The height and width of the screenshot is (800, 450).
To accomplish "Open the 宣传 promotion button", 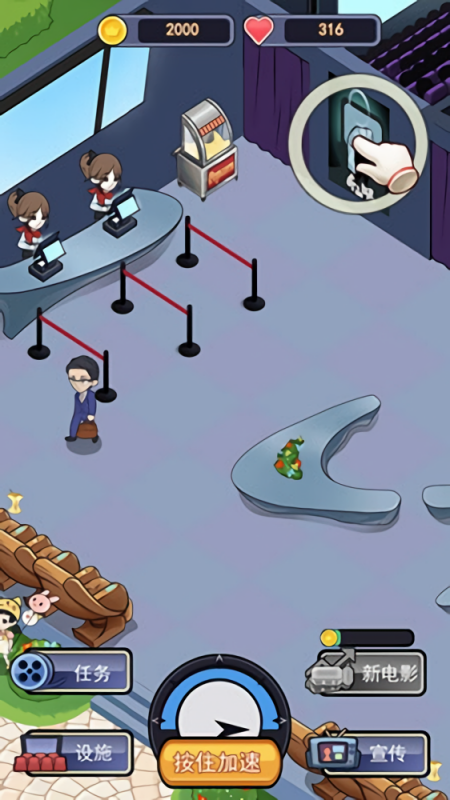I will click(x=369, y=754).
